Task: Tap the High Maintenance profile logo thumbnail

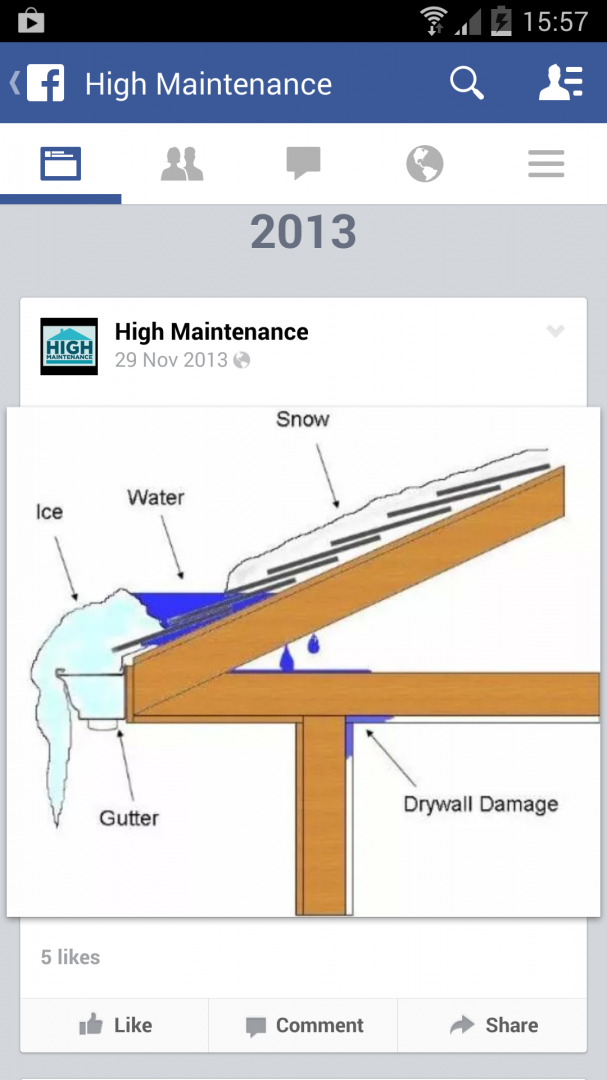Action: [69, 346]
